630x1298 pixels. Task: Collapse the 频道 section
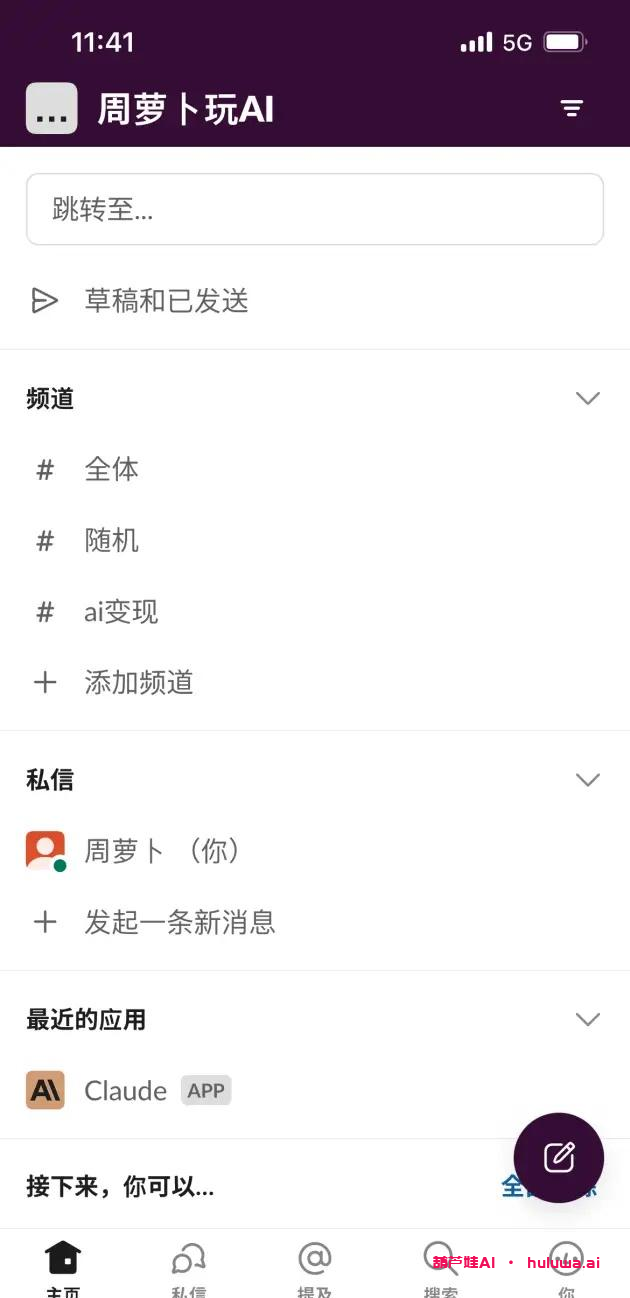(x=588, y=398)
